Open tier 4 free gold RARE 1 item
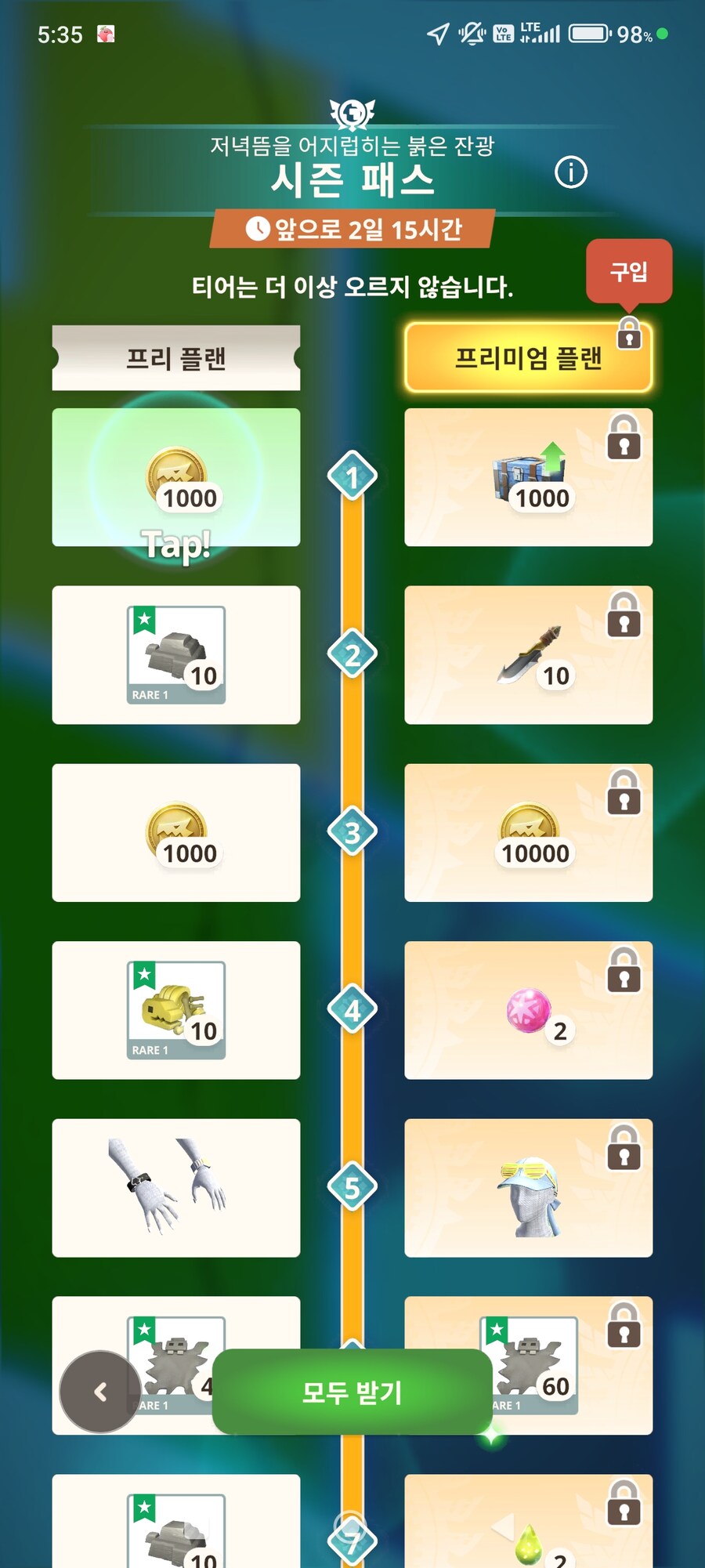The height and width of the screenshot is (1568, 705). (x=176, y=1011)
